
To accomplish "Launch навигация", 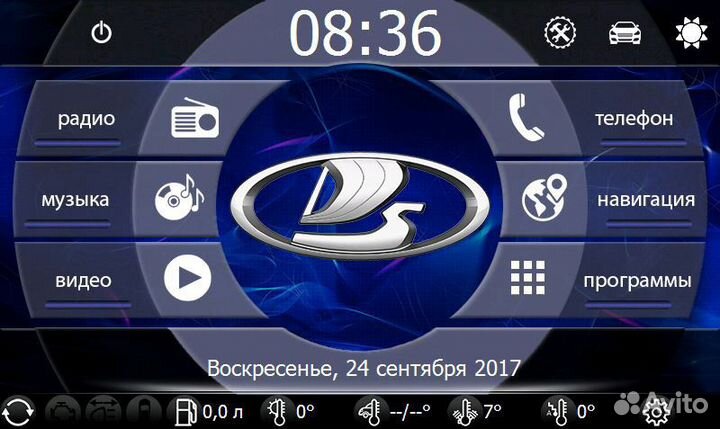I will point(645,199).
